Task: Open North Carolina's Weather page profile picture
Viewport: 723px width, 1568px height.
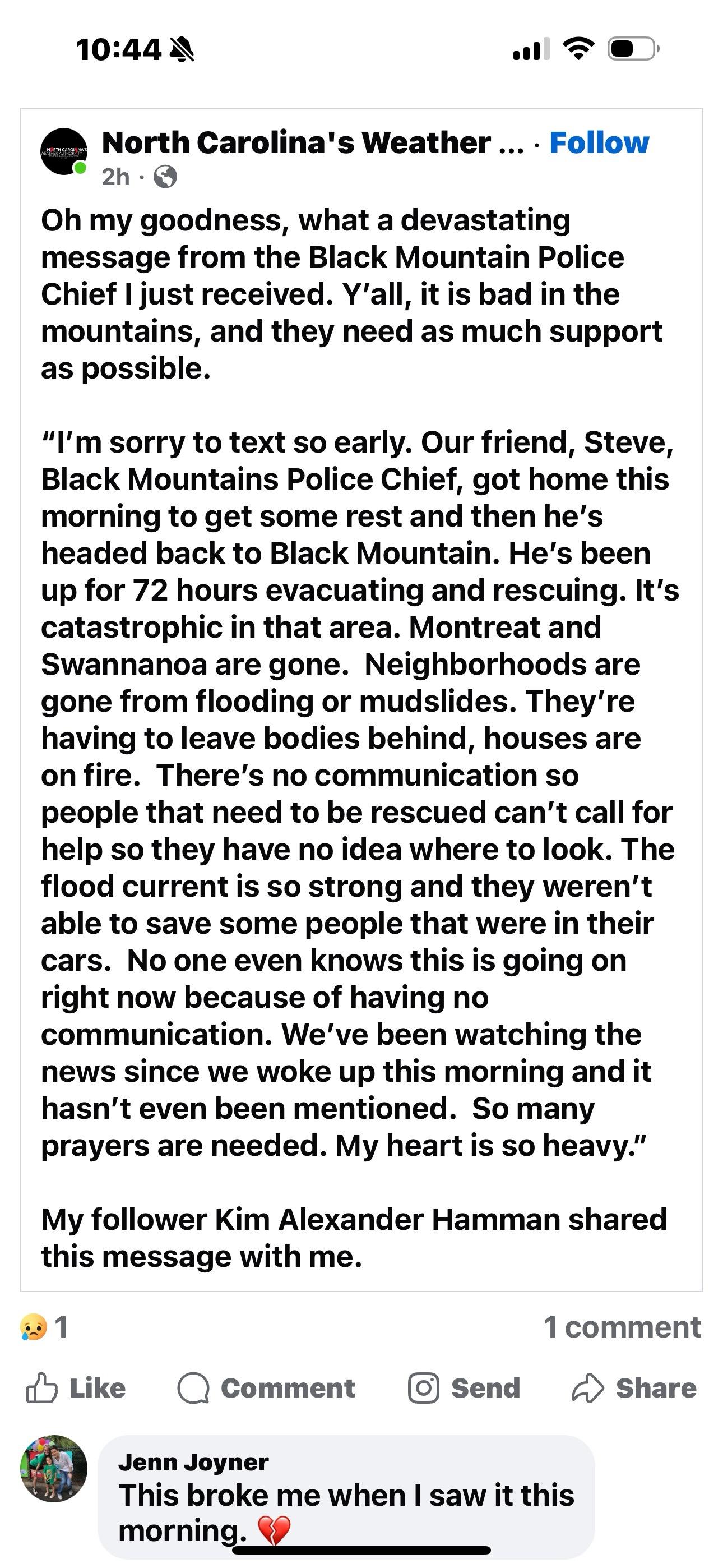Action: [x=63, y=151]
